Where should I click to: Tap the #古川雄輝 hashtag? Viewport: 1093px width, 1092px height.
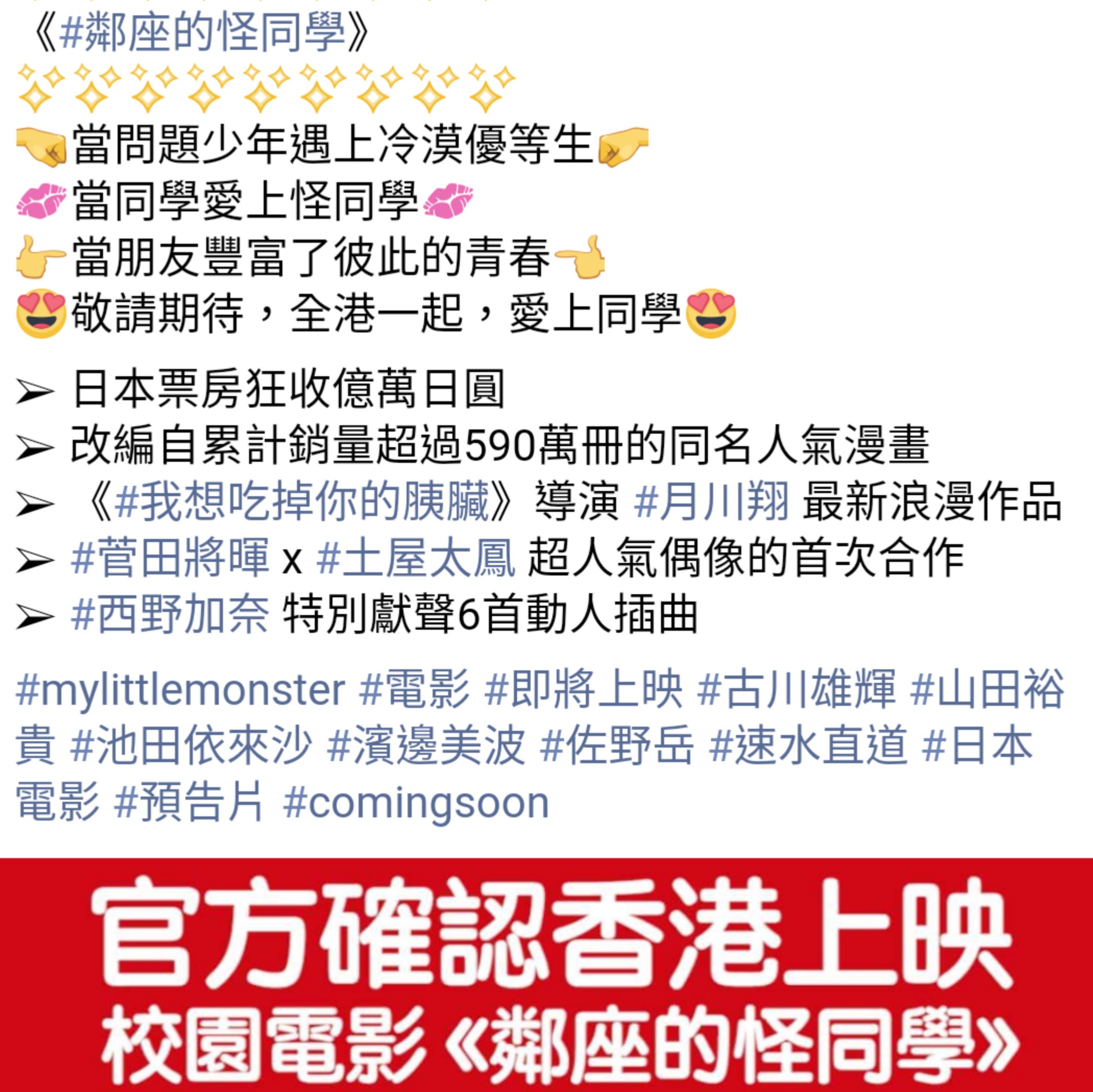796,690
